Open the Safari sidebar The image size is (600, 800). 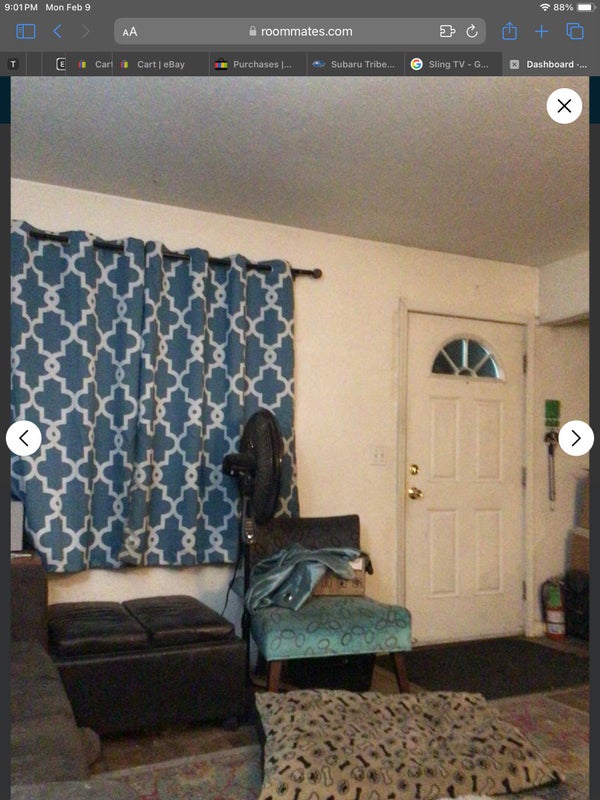point(26,32)
